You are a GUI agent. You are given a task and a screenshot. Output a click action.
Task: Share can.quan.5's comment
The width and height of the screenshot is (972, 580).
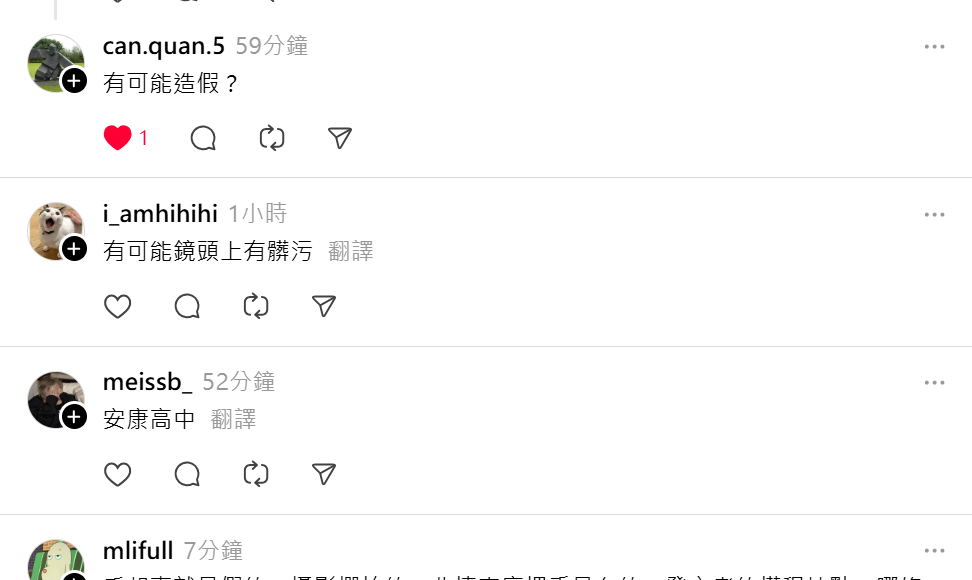[340, 138]
